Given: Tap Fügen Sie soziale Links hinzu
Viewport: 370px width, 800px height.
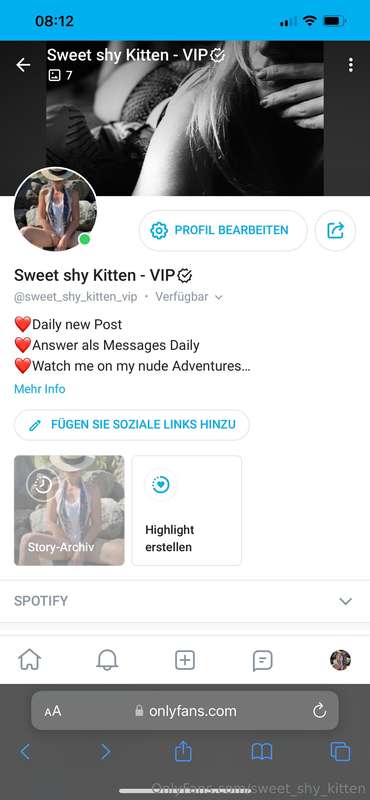Looking at the screenshot, I should point(132,424).
